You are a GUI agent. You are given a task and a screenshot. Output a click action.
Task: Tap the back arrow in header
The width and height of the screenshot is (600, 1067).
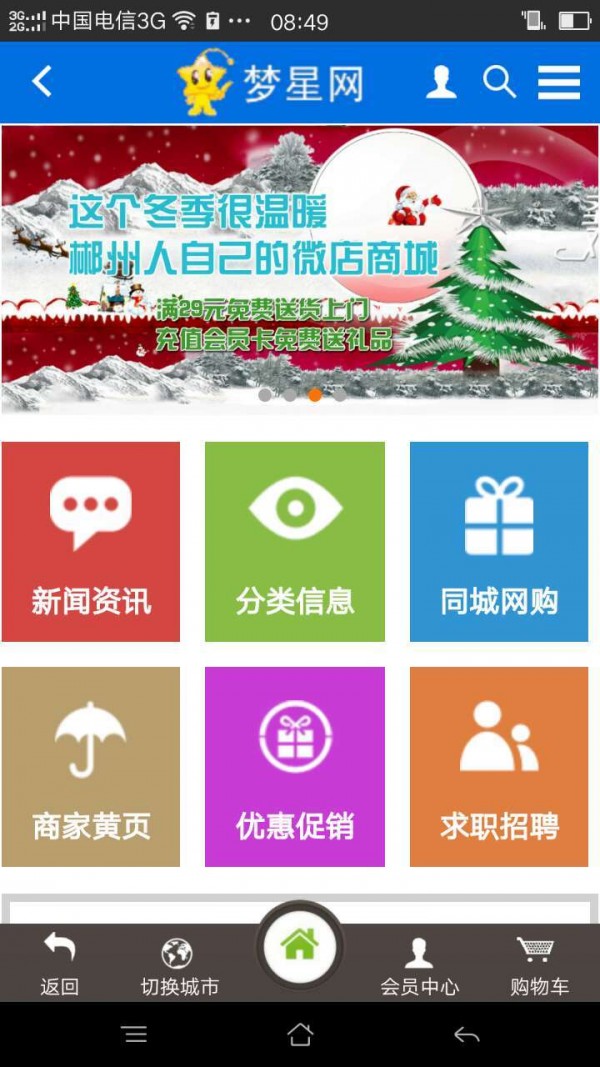(42, 82)
